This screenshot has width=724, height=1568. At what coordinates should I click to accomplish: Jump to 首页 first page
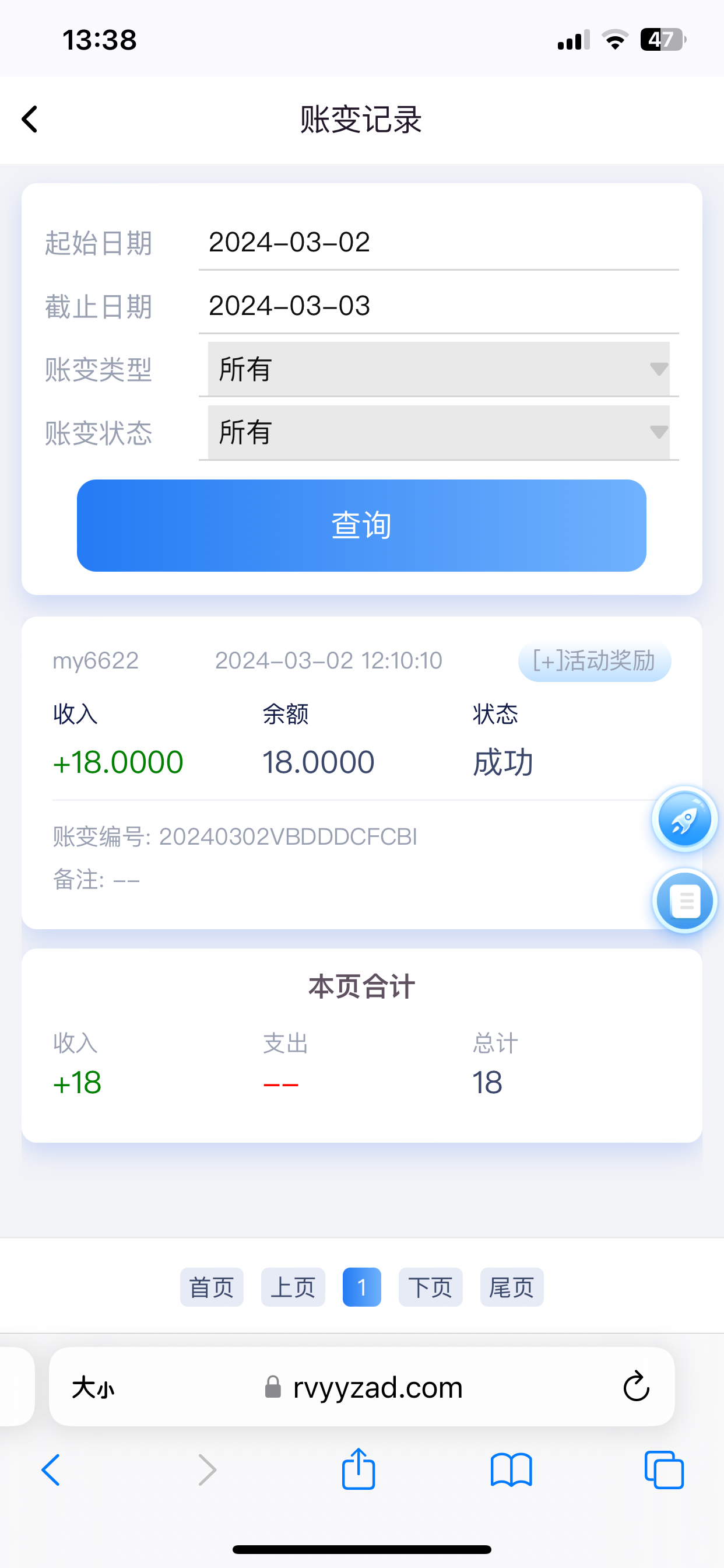(212, 1287)
